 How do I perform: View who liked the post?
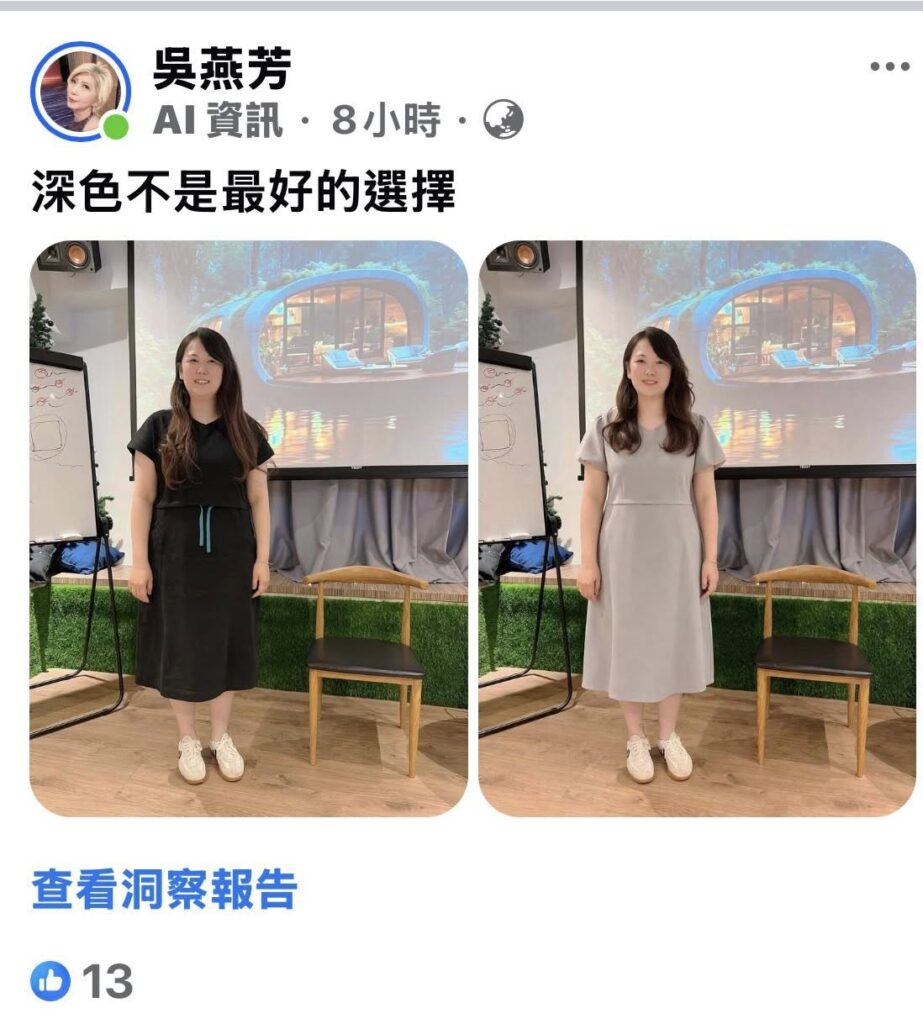(x=82, y=981)
